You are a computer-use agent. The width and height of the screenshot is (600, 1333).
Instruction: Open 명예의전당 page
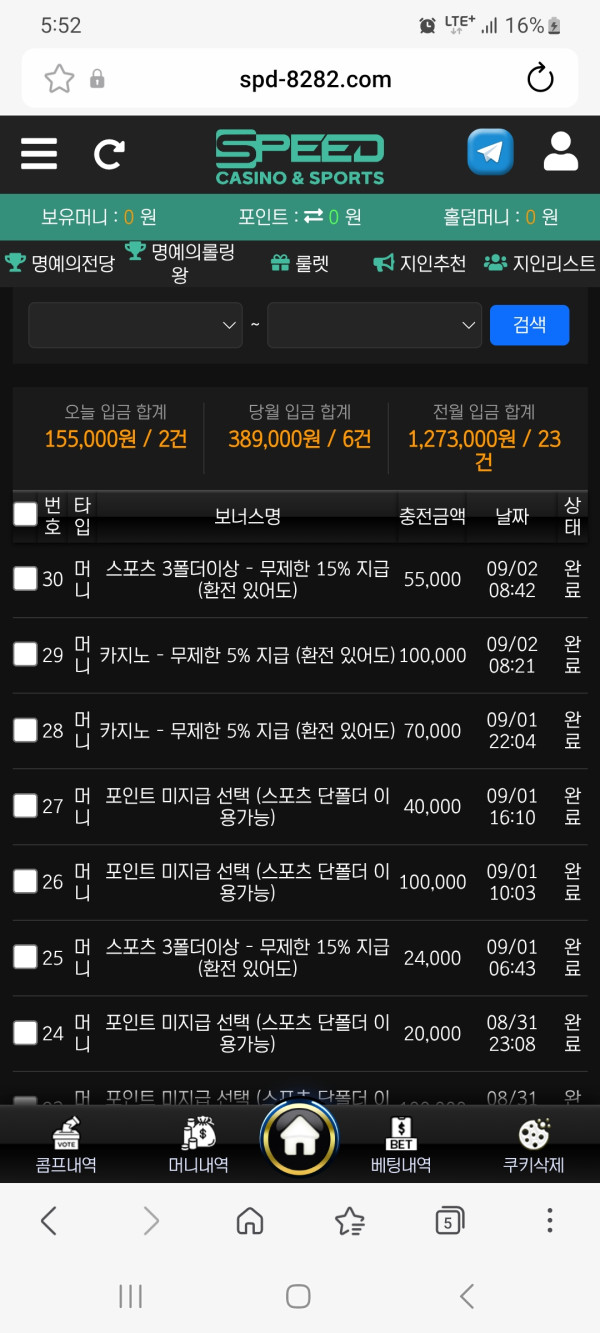click(x=60, y=263)
